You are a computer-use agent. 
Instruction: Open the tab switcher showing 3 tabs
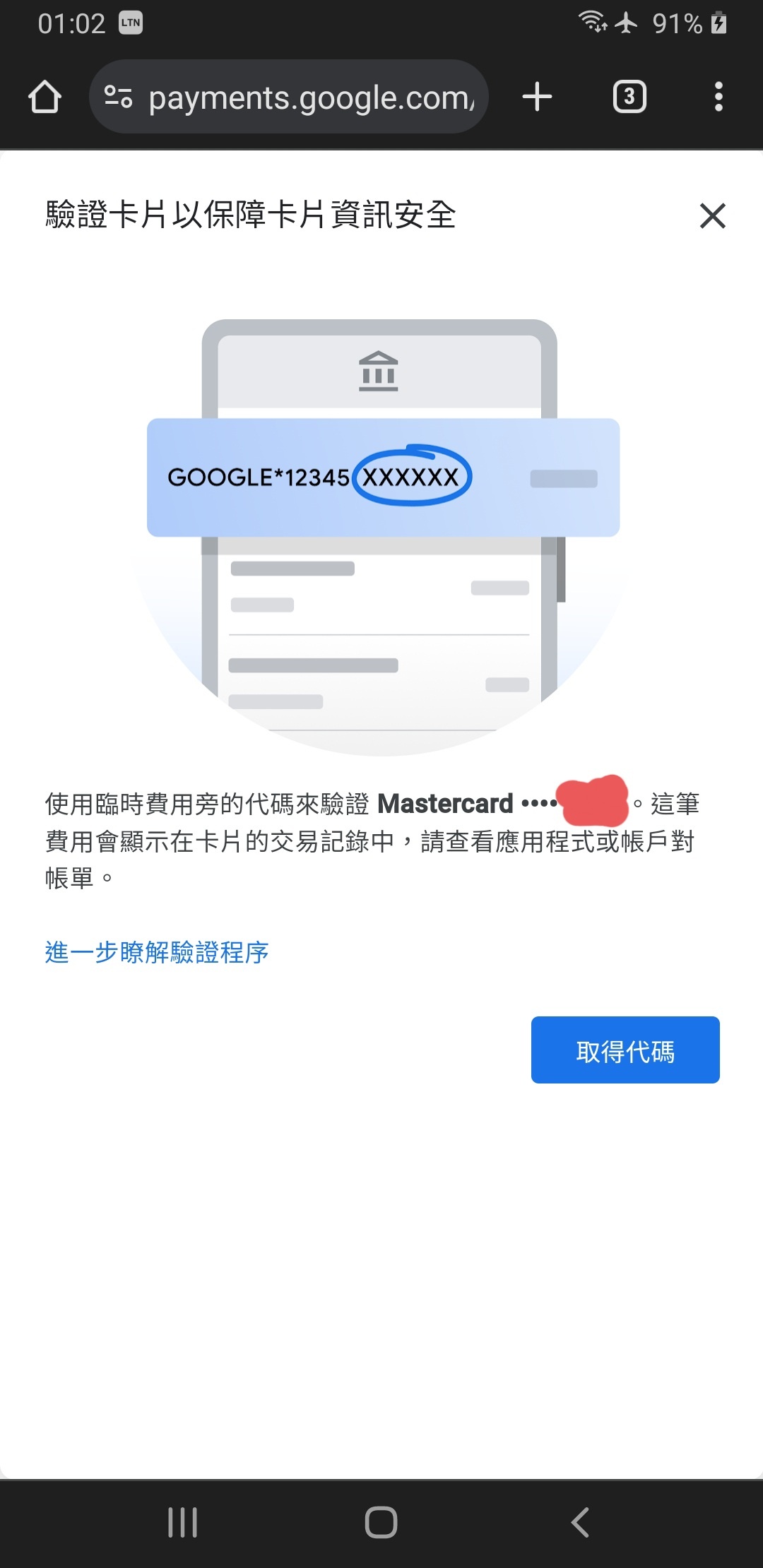point(629,97)
